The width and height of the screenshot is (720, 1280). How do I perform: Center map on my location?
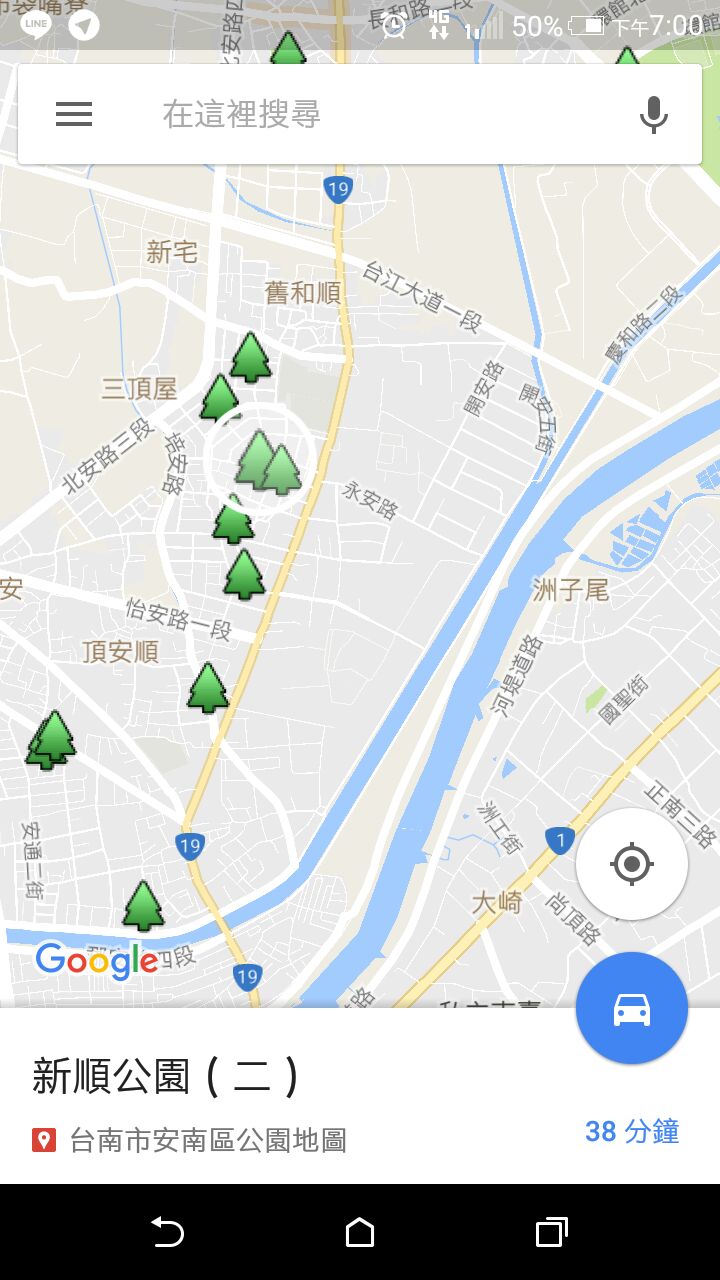click(x=632, y=864)
